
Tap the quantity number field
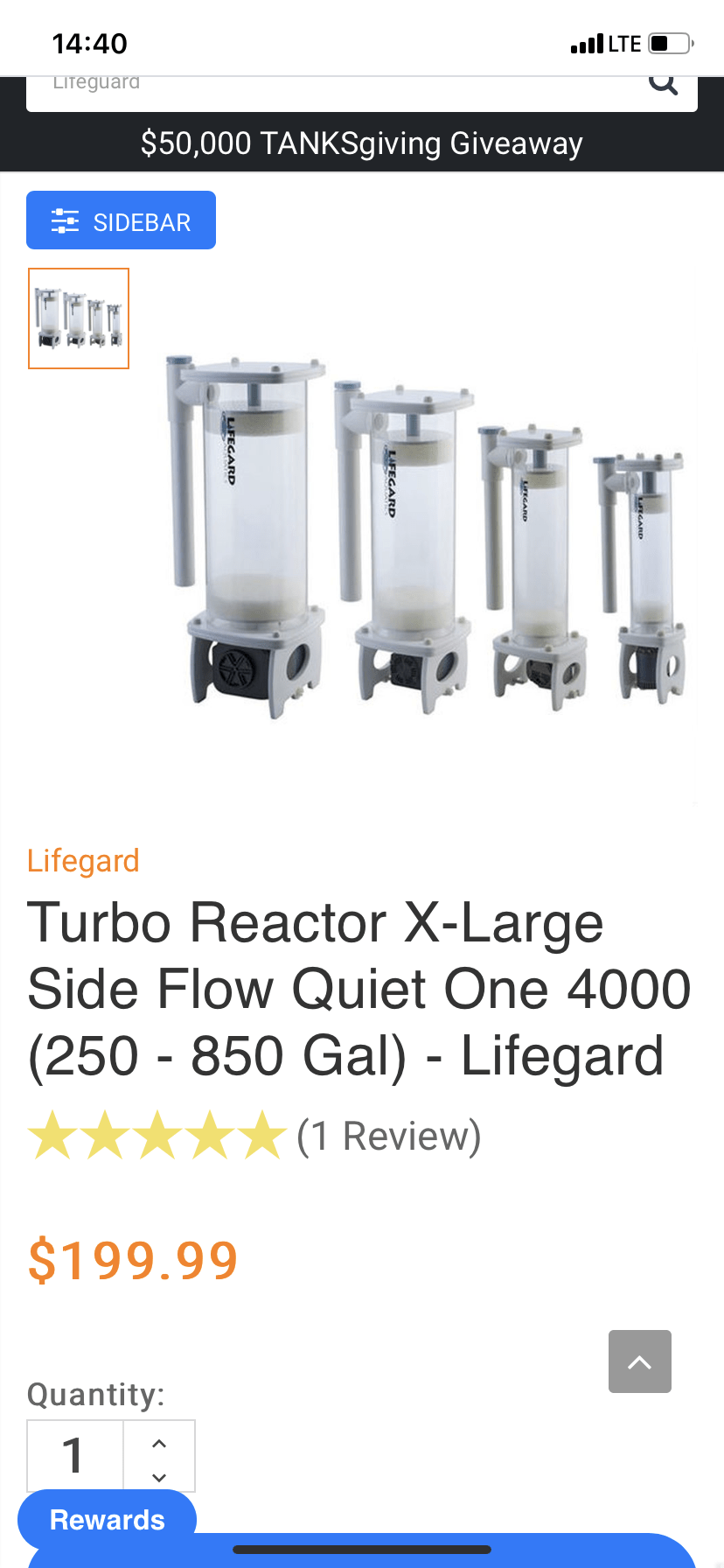(x=75, y=1456)
